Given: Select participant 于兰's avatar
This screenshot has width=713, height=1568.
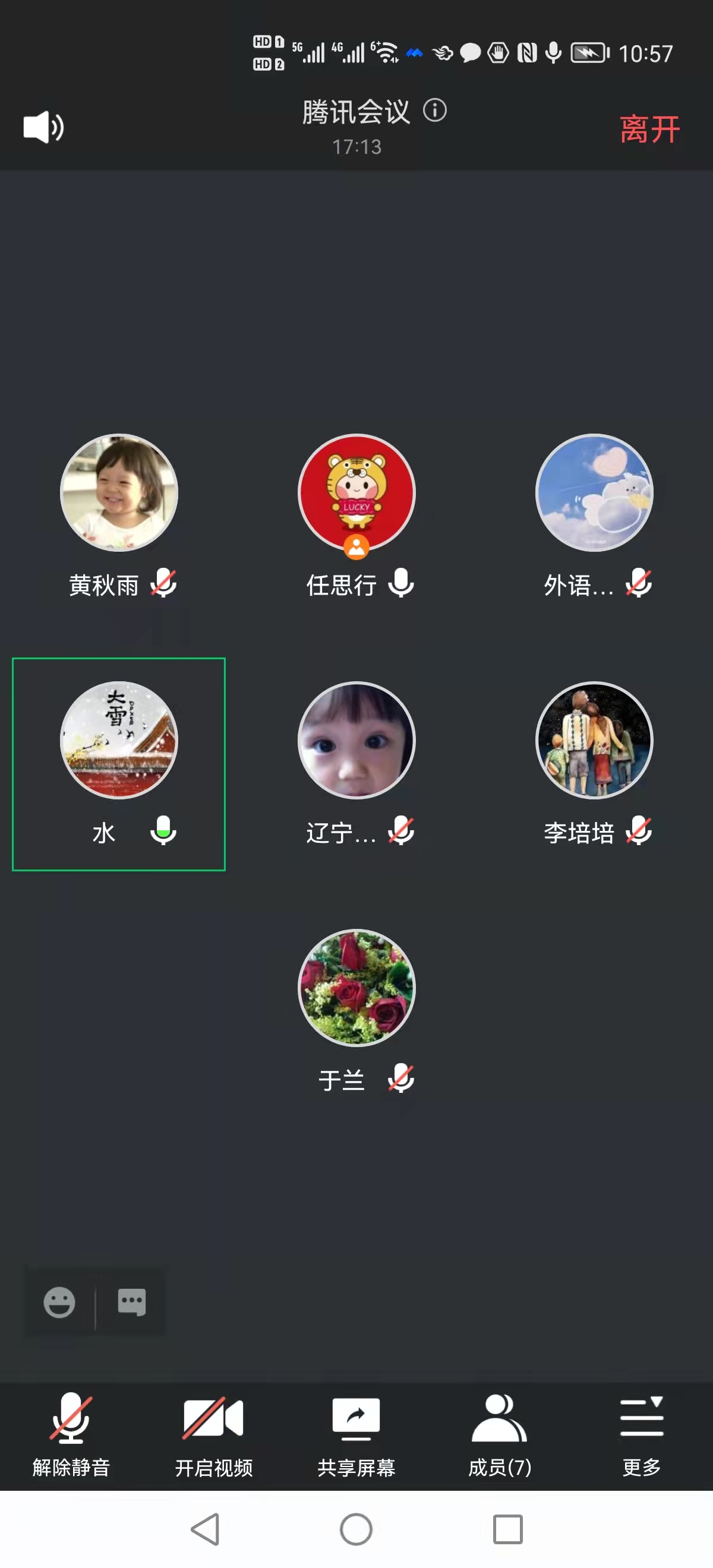Looking at the screenshot, I should 356,987.
